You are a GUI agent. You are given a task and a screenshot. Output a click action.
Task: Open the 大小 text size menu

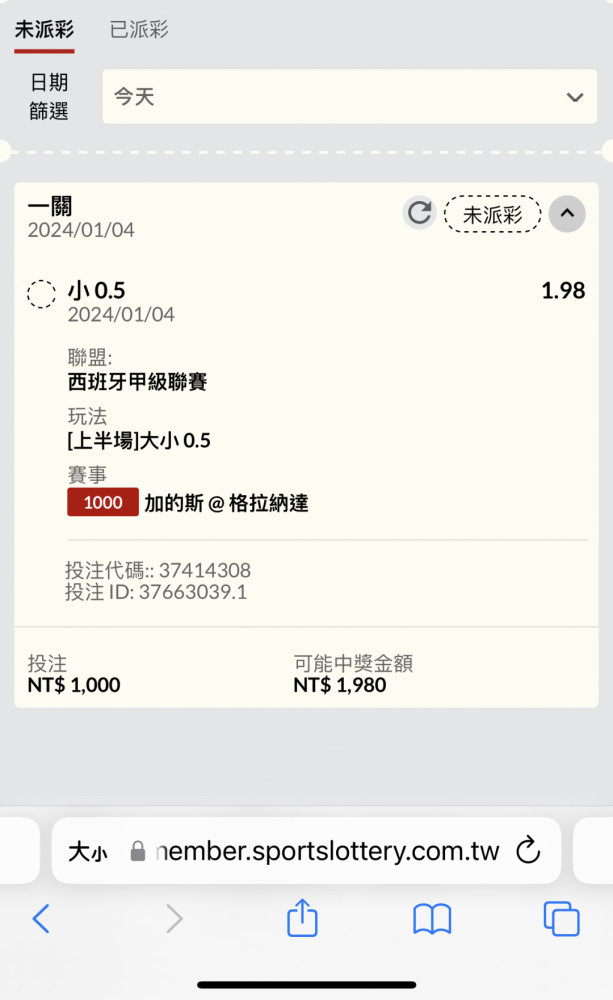(x=87, y=851)
